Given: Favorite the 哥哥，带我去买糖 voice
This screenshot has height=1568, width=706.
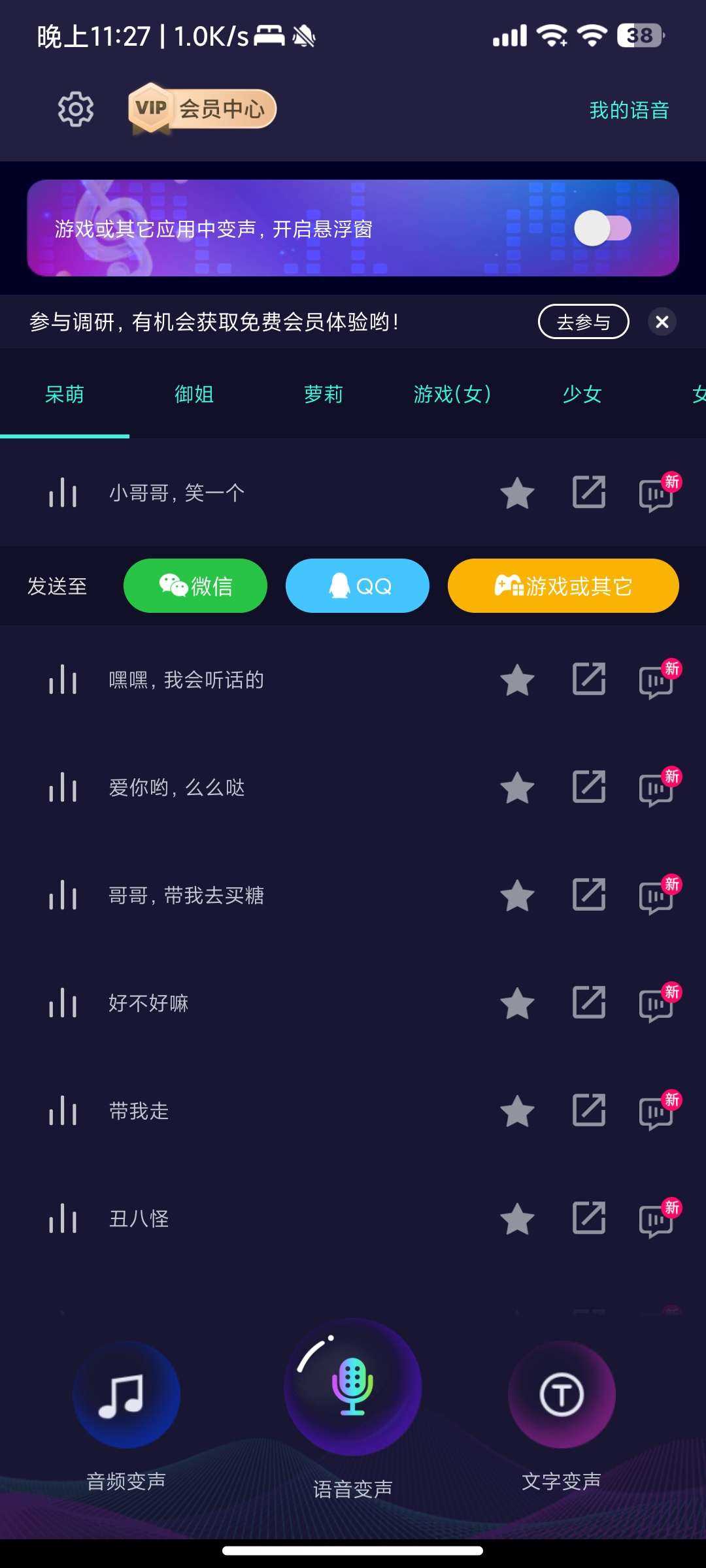Looking at the screenshot, I should point(518,896).
